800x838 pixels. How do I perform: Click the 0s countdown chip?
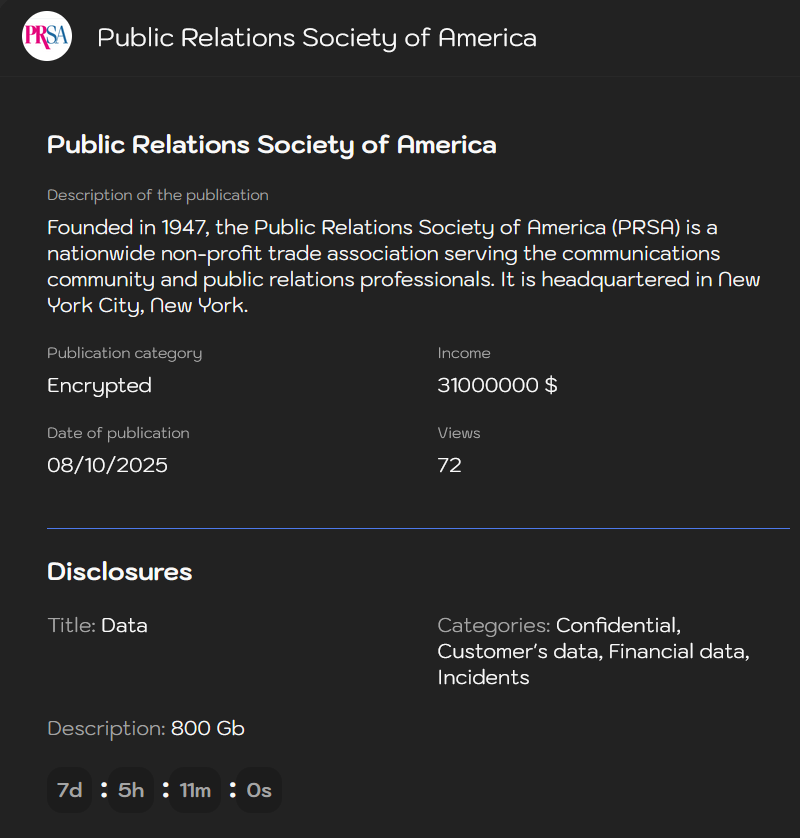(258, 790)
